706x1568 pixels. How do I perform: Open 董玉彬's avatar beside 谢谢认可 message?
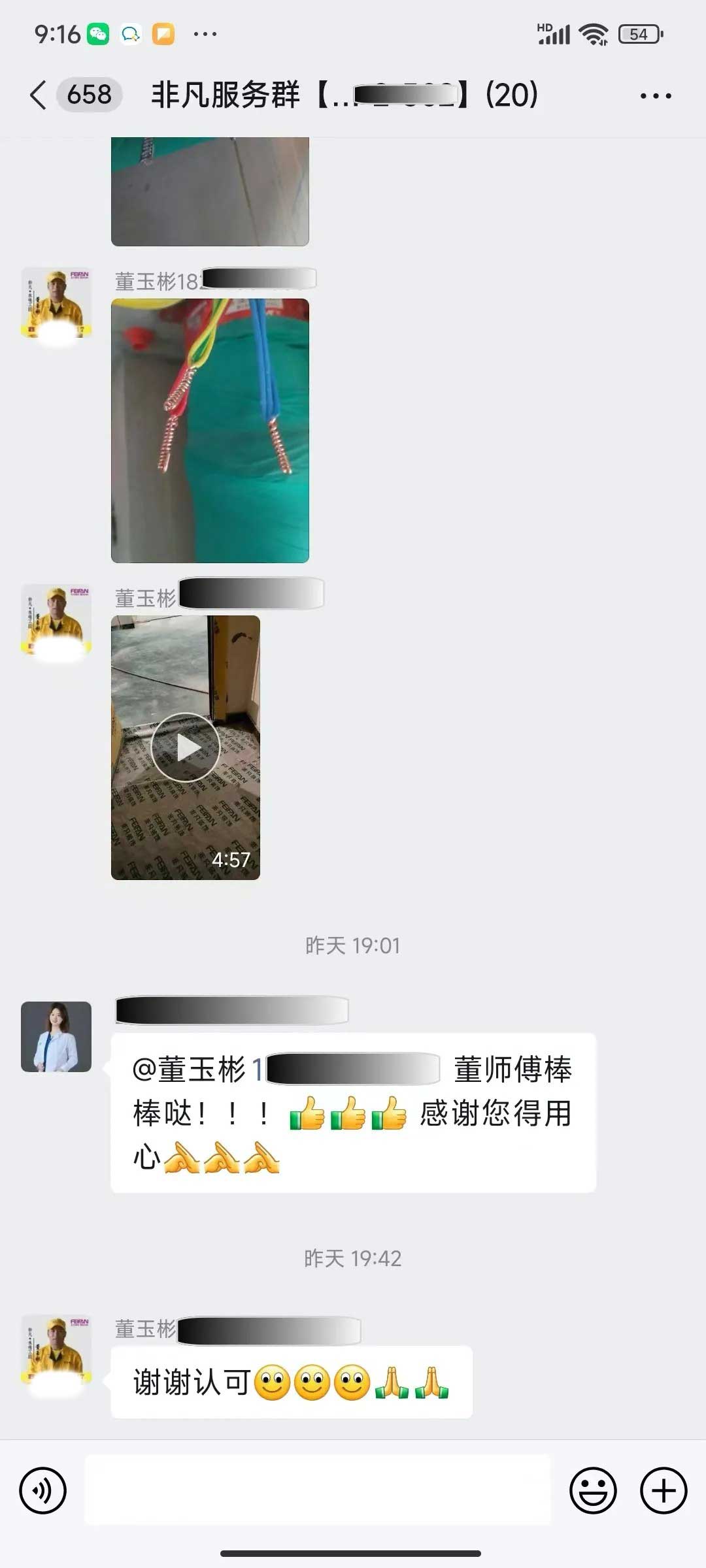[56, 1350]
